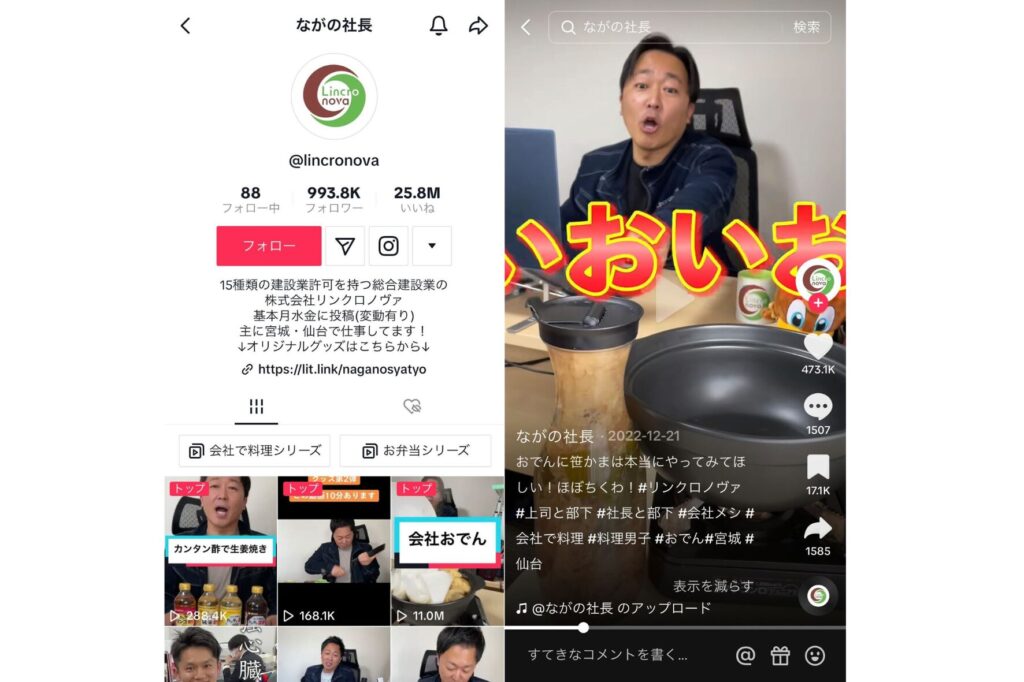
Task: Open the comments with 1507 count
Action: tap(818, 407)
